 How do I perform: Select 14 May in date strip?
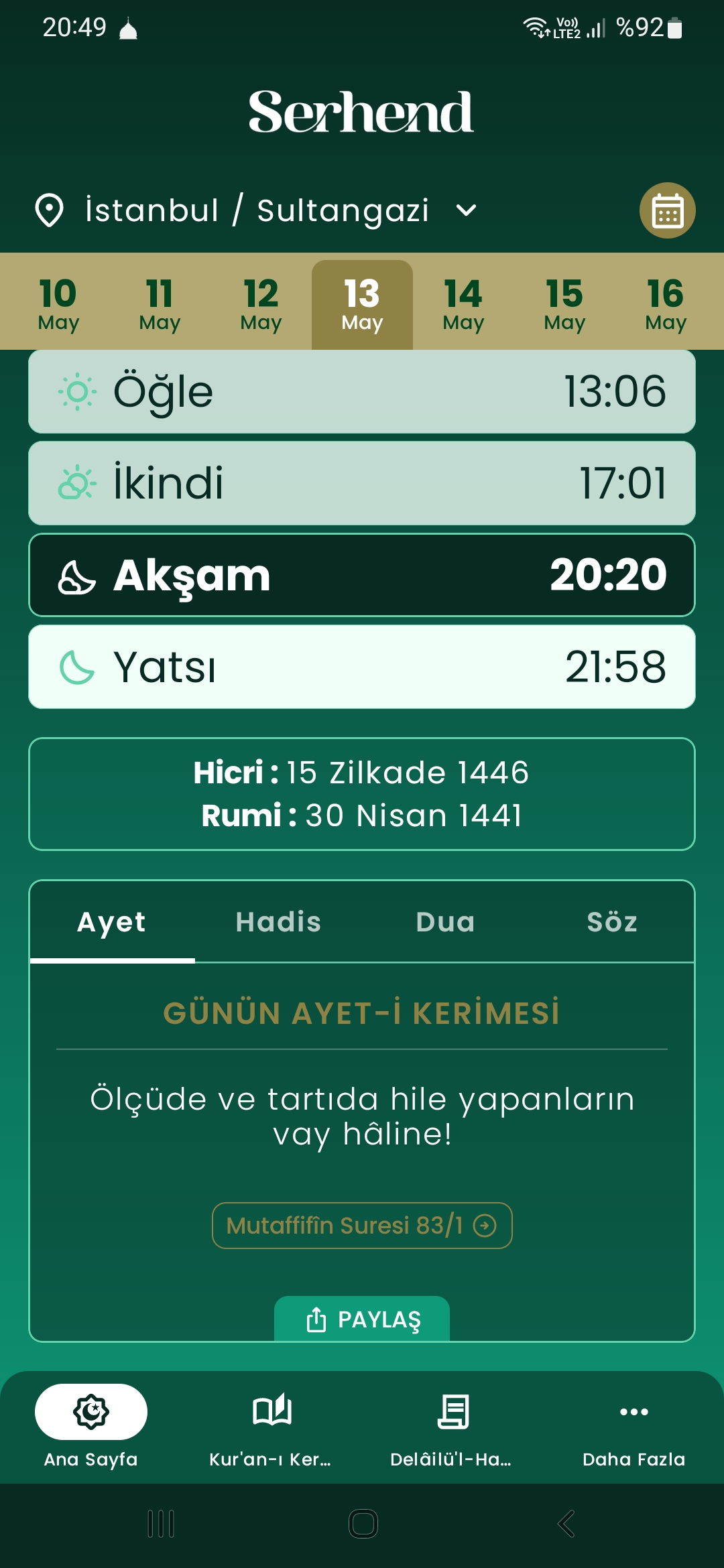pos(463,304)
